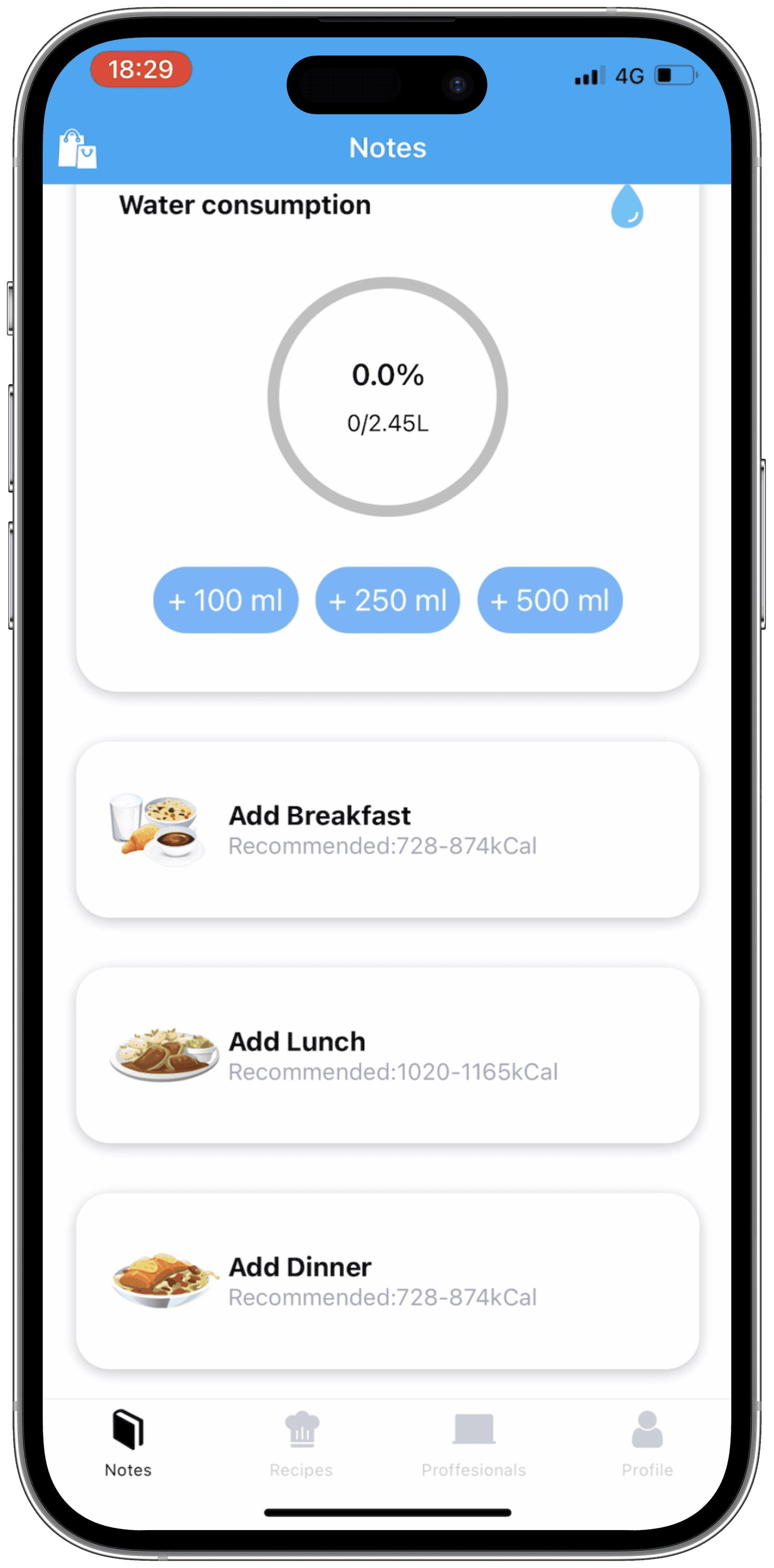Image resolution: width=774 pixels, height=1568 pixels.
Task: Select the Notes tab
Action: pyautogui.click(x=128, y=1444)
